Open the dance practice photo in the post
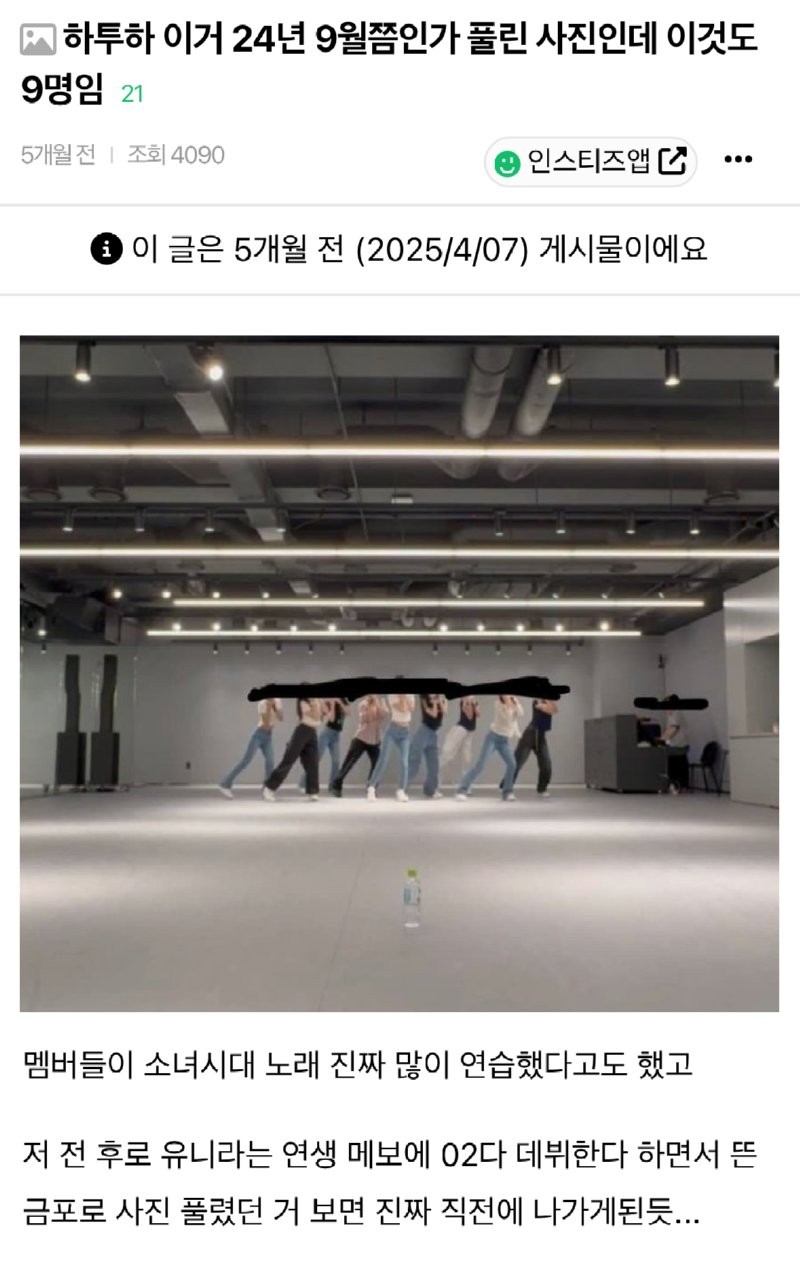The height and width of the screenshot is (1267, 800). [399, 673]
